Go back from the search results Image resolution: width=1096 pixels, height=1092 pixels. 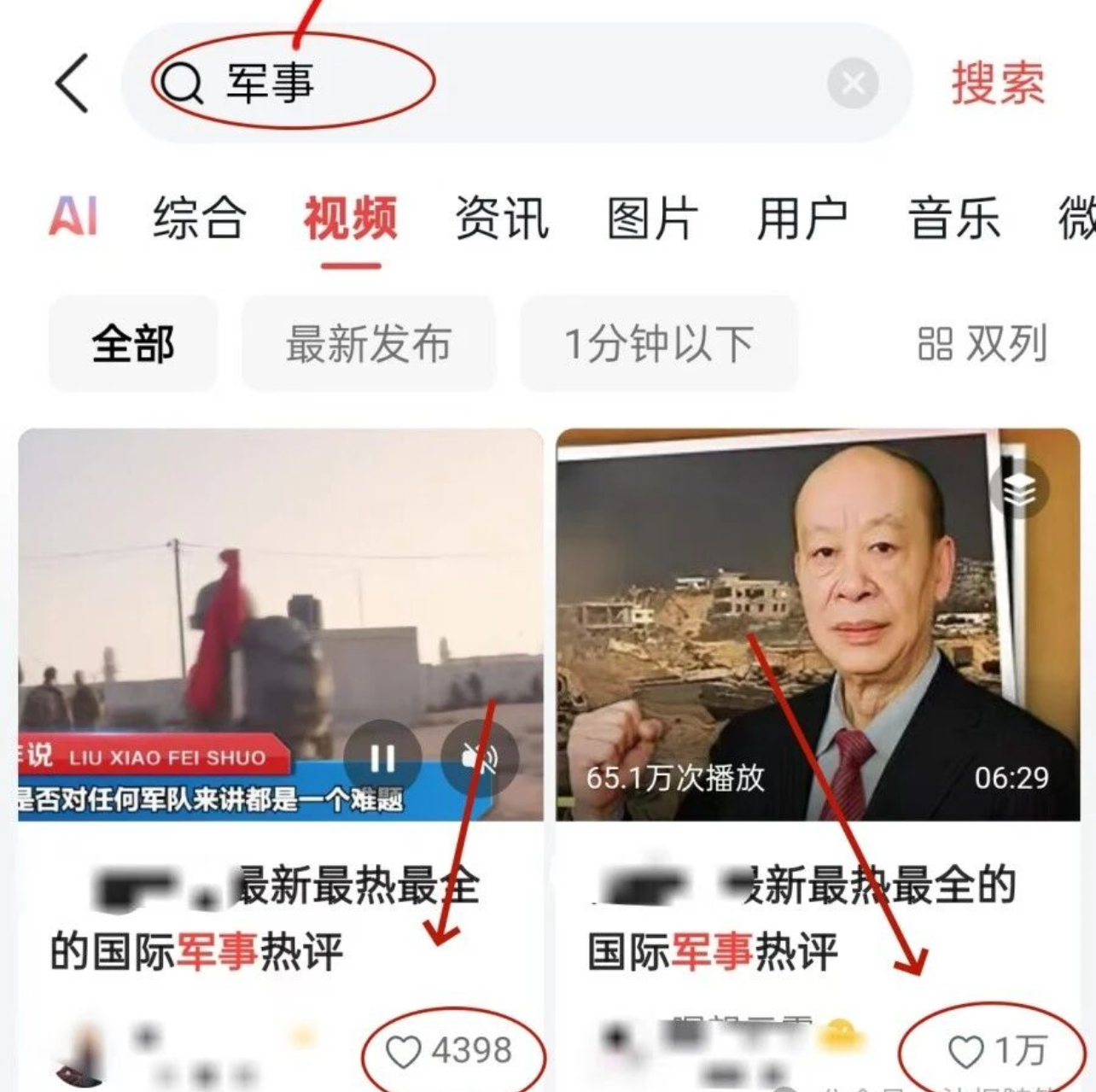(73, 83)
